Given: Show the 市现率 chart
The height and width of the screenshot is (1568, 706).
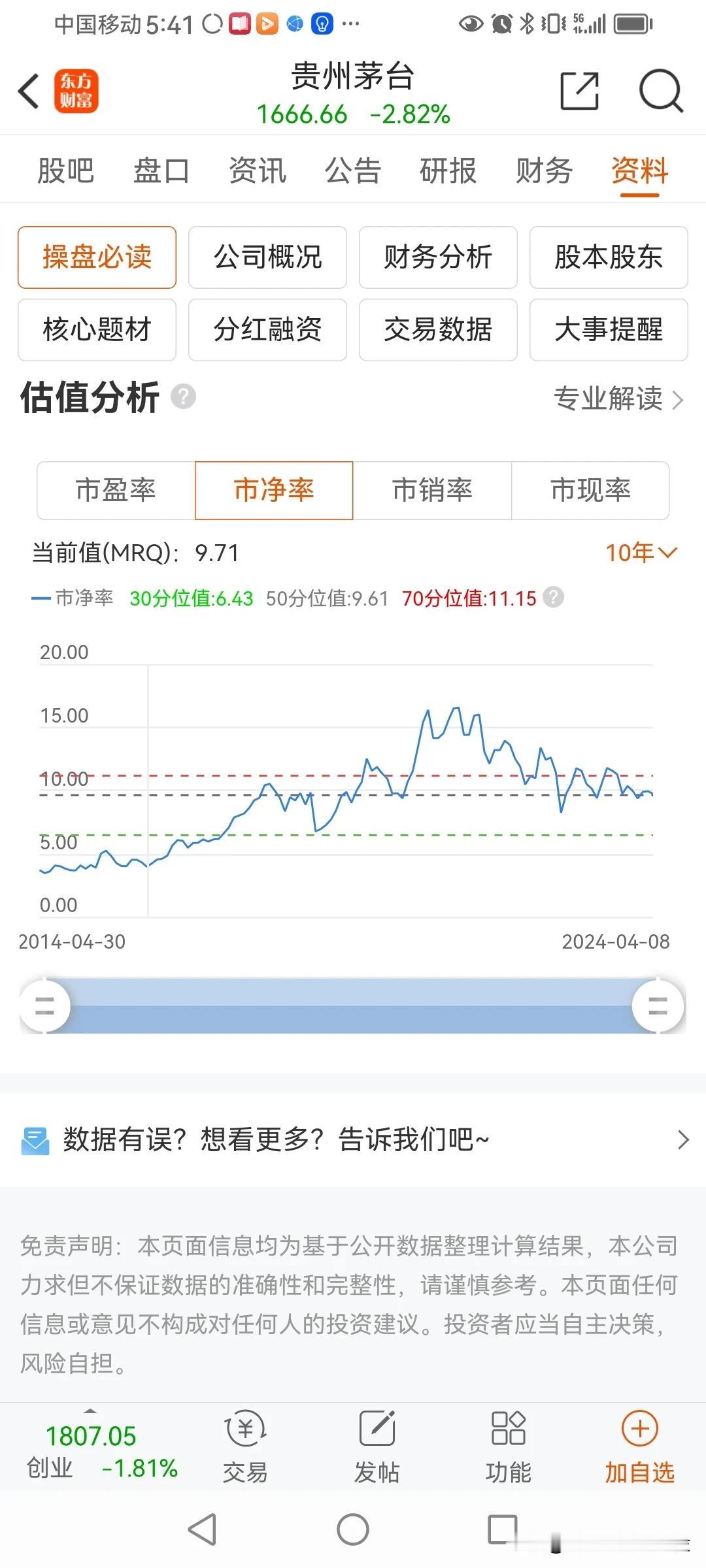Looking at the screenshot, I should point(590,491).
